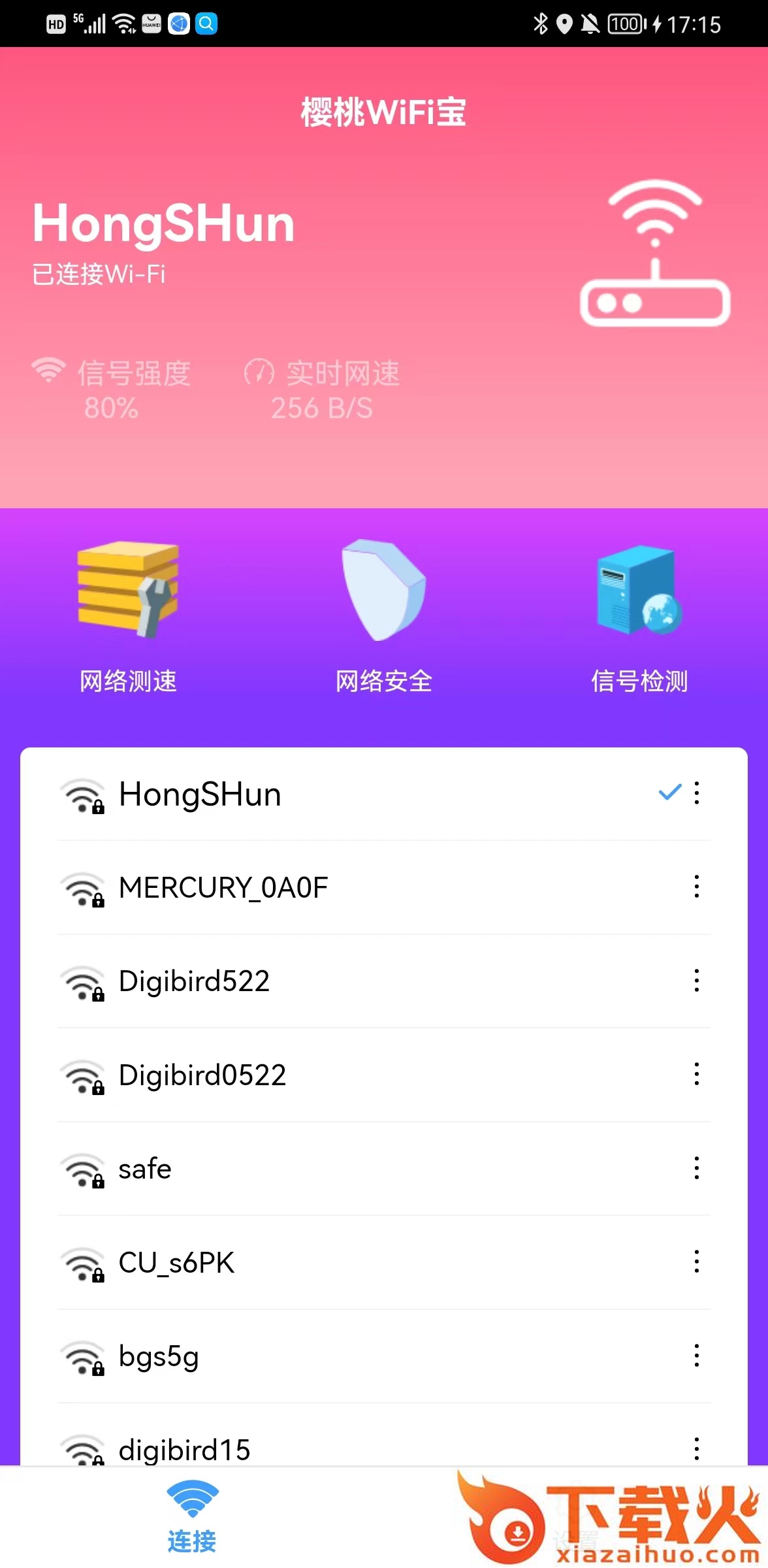Show options for the bgs5g network
Image resolution: width=768 pixels, height=1568 pixels.
[x=697, y=1356]
